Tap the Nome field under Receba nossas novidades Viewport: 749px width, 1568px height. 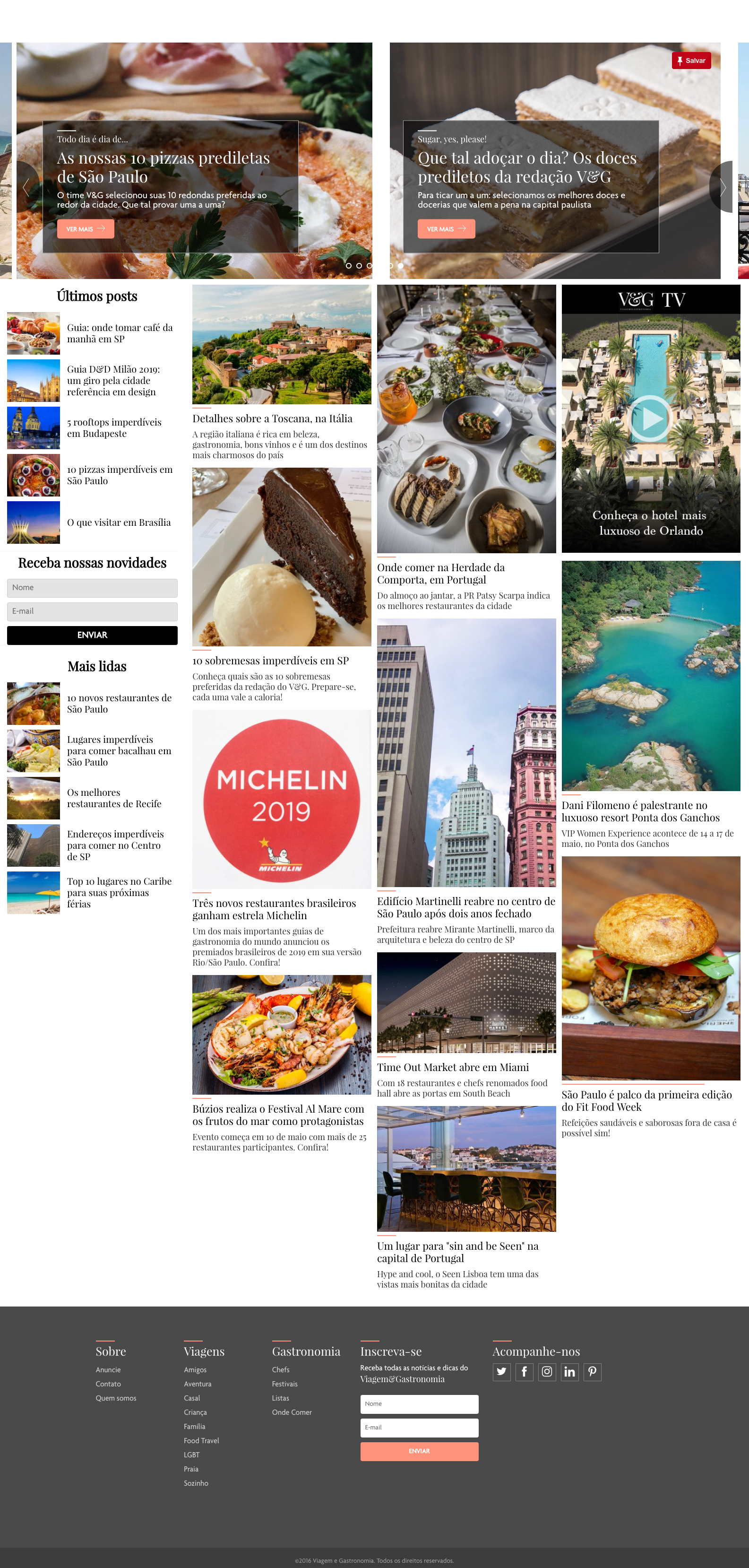pyautogui.click(x=92, y=587)
